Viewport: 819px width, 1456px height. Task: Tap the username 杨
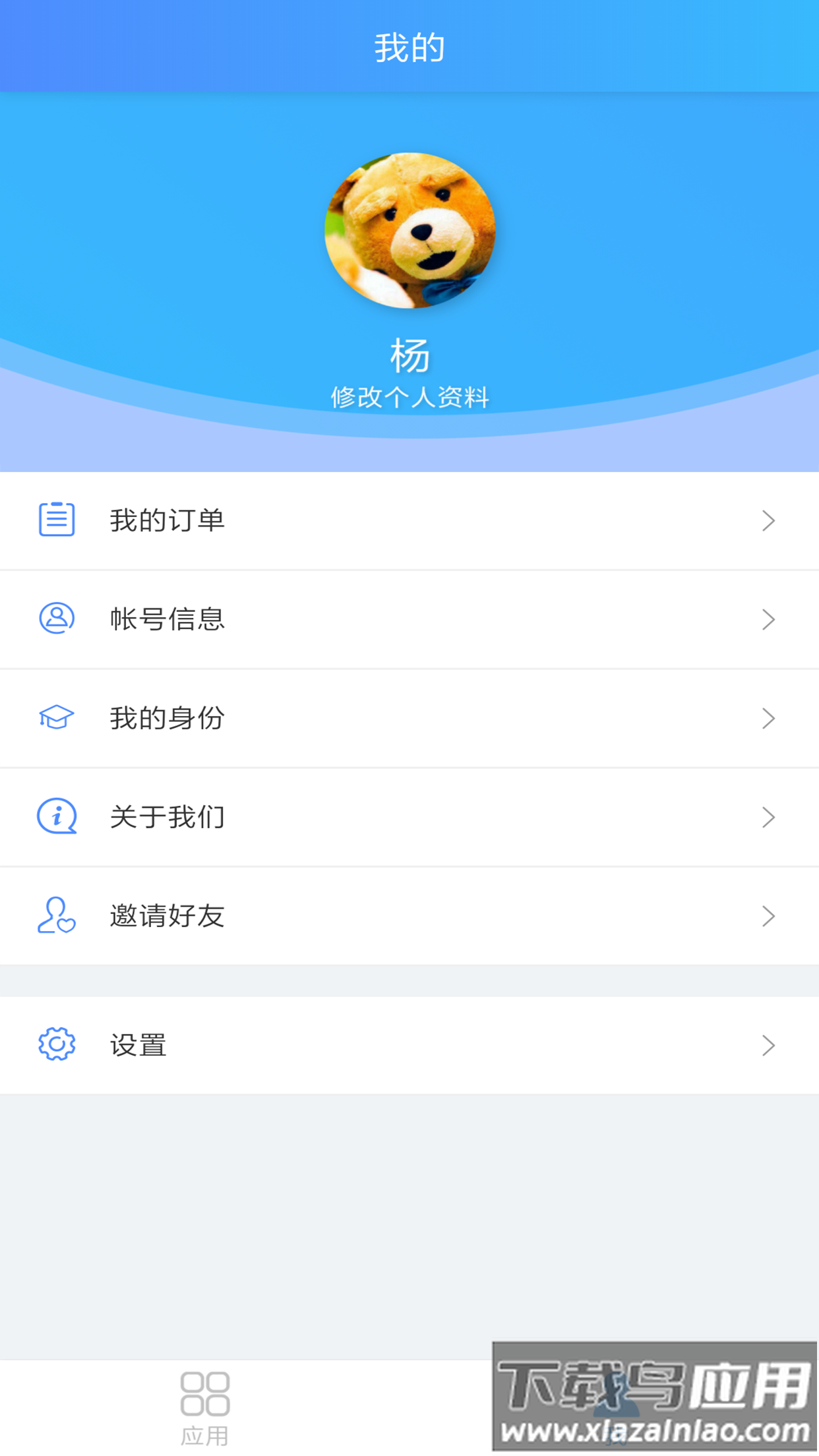coord(409,356)
